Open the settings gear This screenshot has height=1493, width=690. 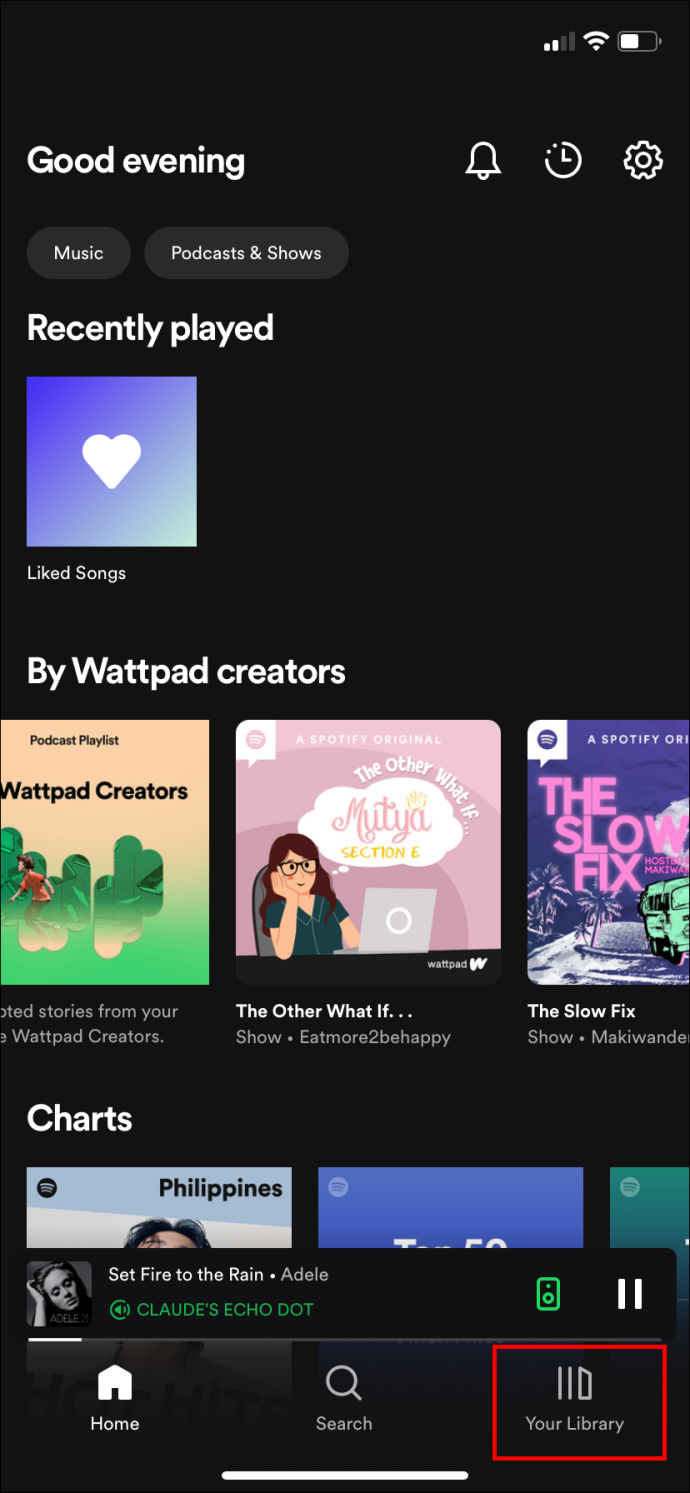tap(643, 160)
